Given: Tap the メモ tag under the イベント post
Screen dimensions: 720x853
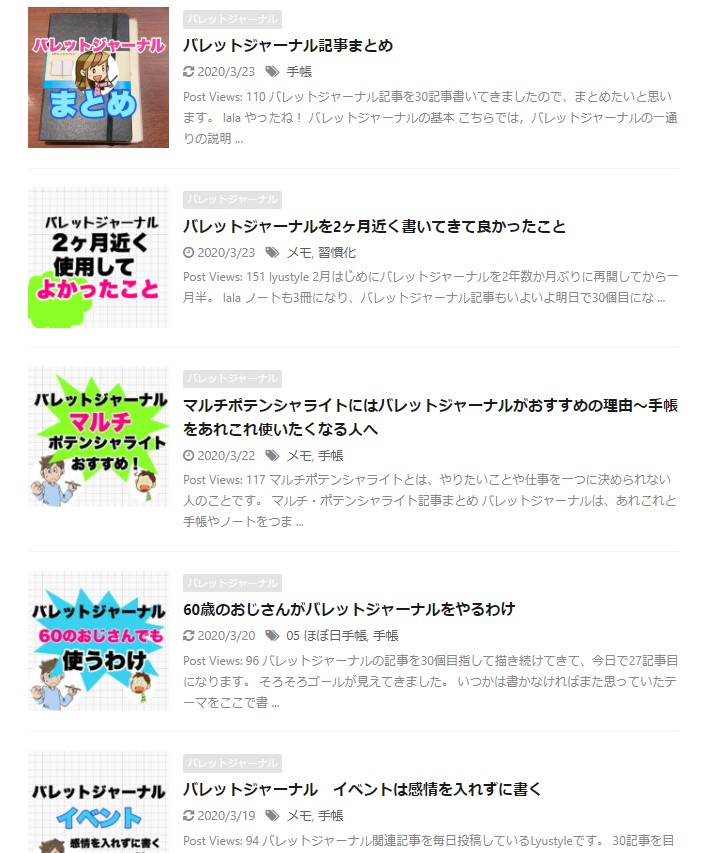Looking at the screenshot, I should [299, 815].
